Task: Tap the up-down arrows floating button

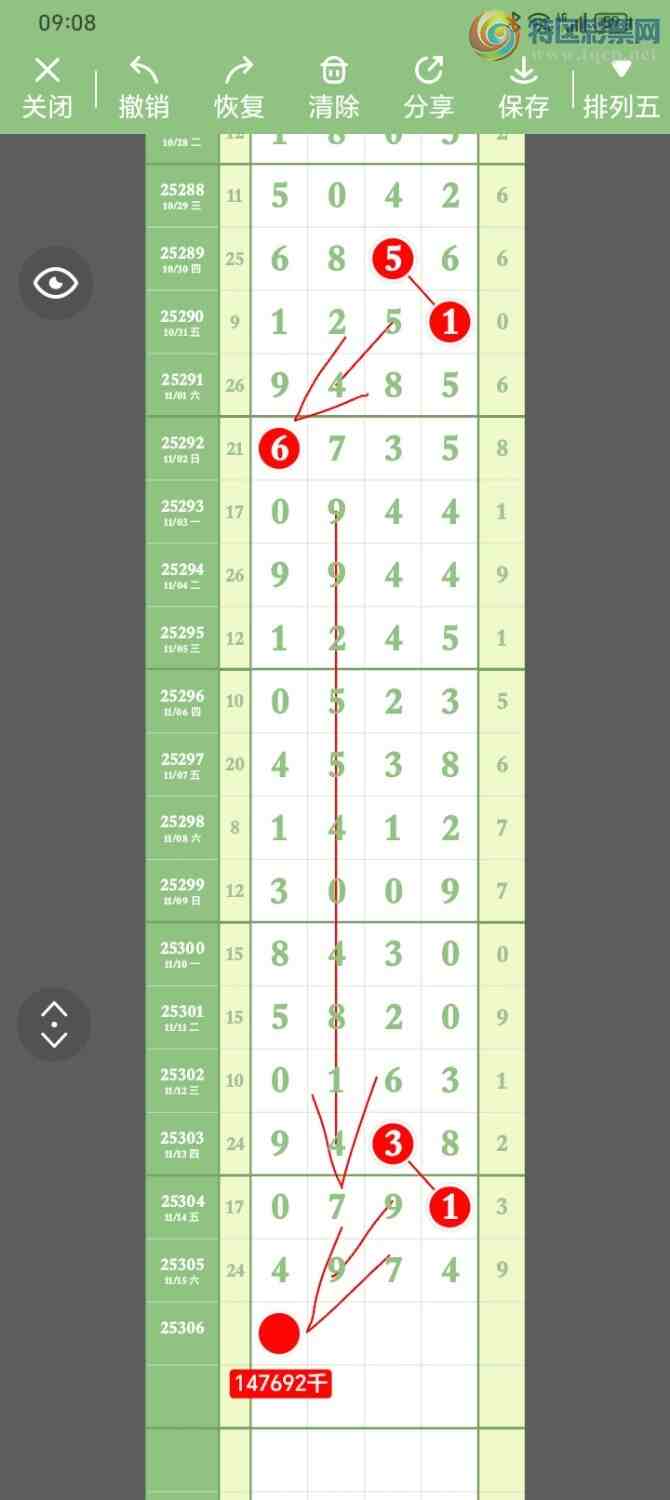Action: coord(54,1024)
